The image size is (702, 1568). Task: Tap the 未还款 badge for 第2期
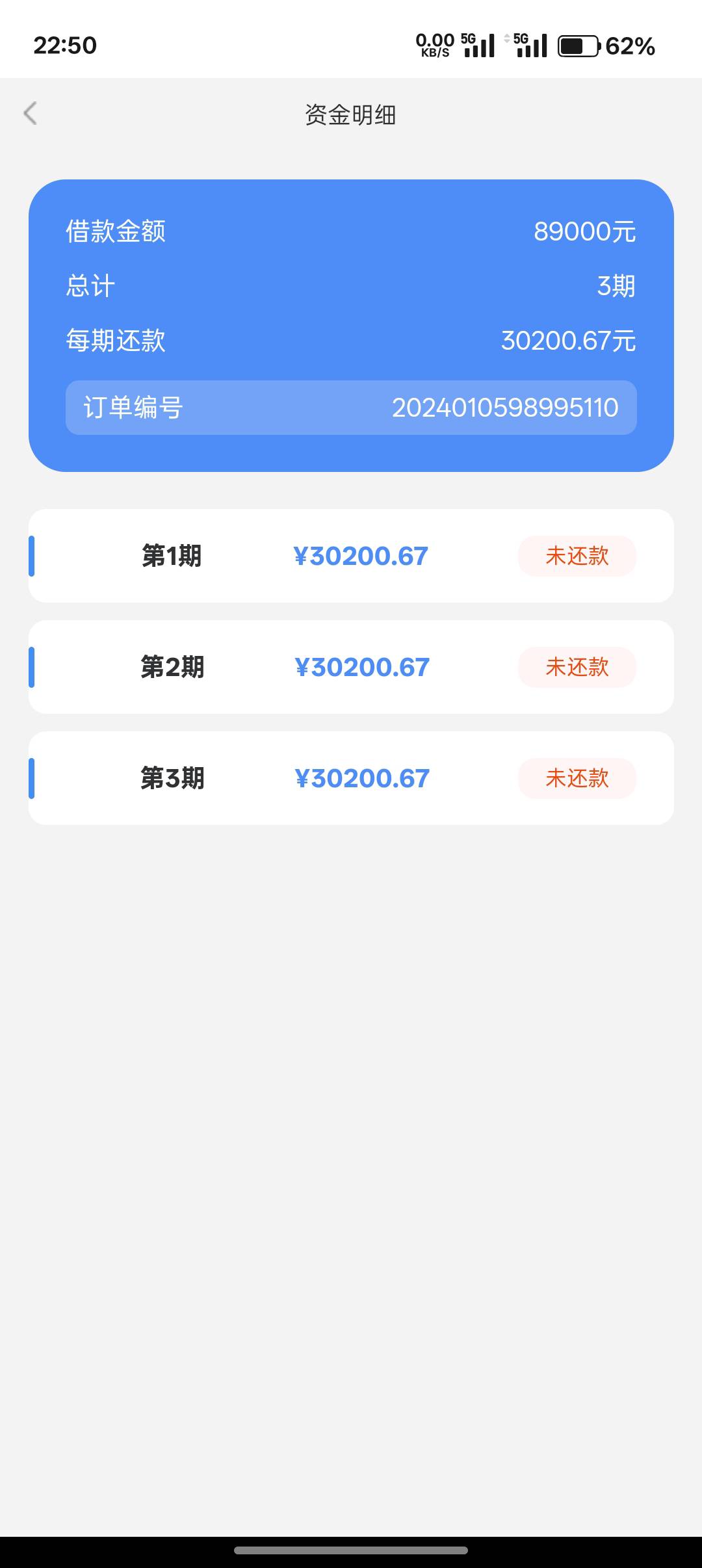point(577,667)
